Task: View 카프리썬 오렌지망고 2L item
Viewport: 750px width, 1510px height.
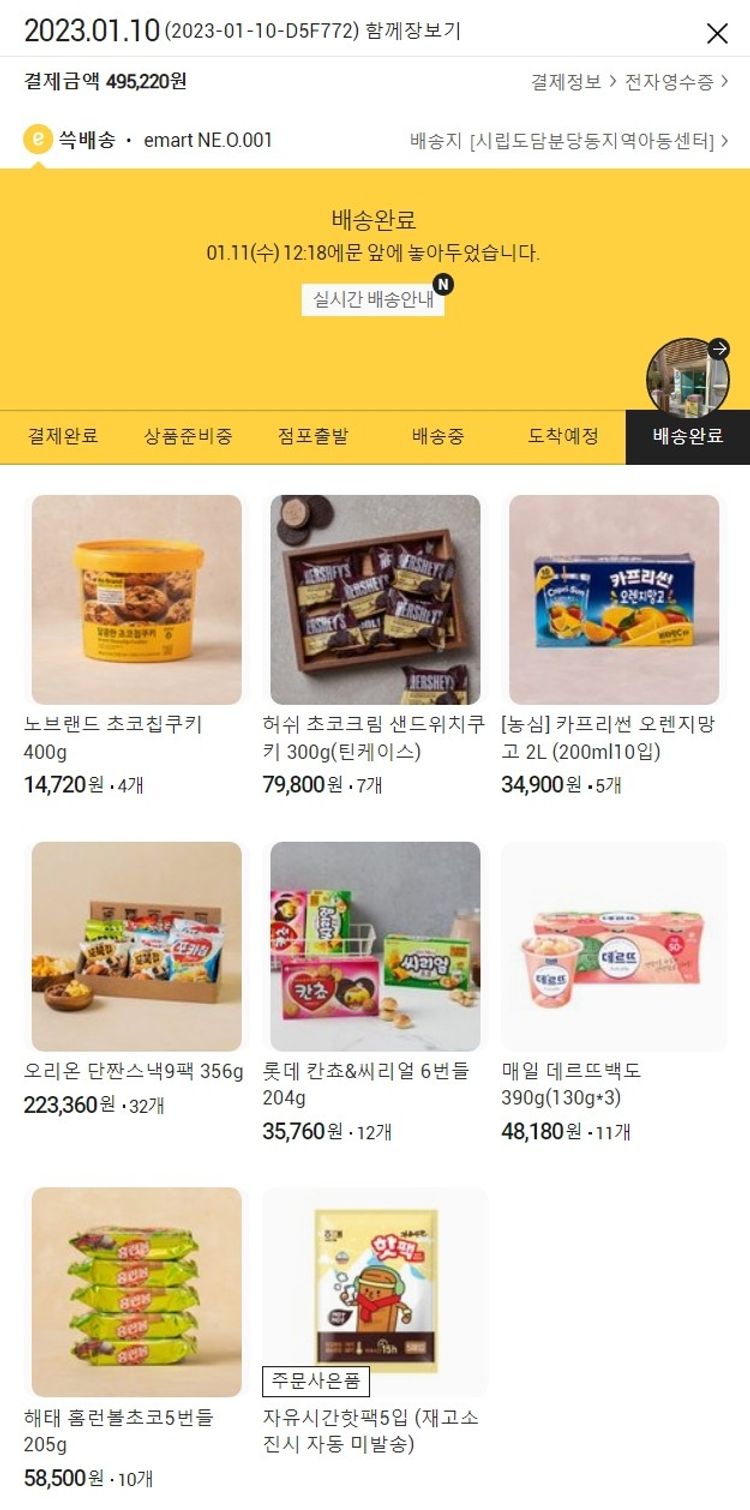Action: pyautogui.click(x=613, y=600)
